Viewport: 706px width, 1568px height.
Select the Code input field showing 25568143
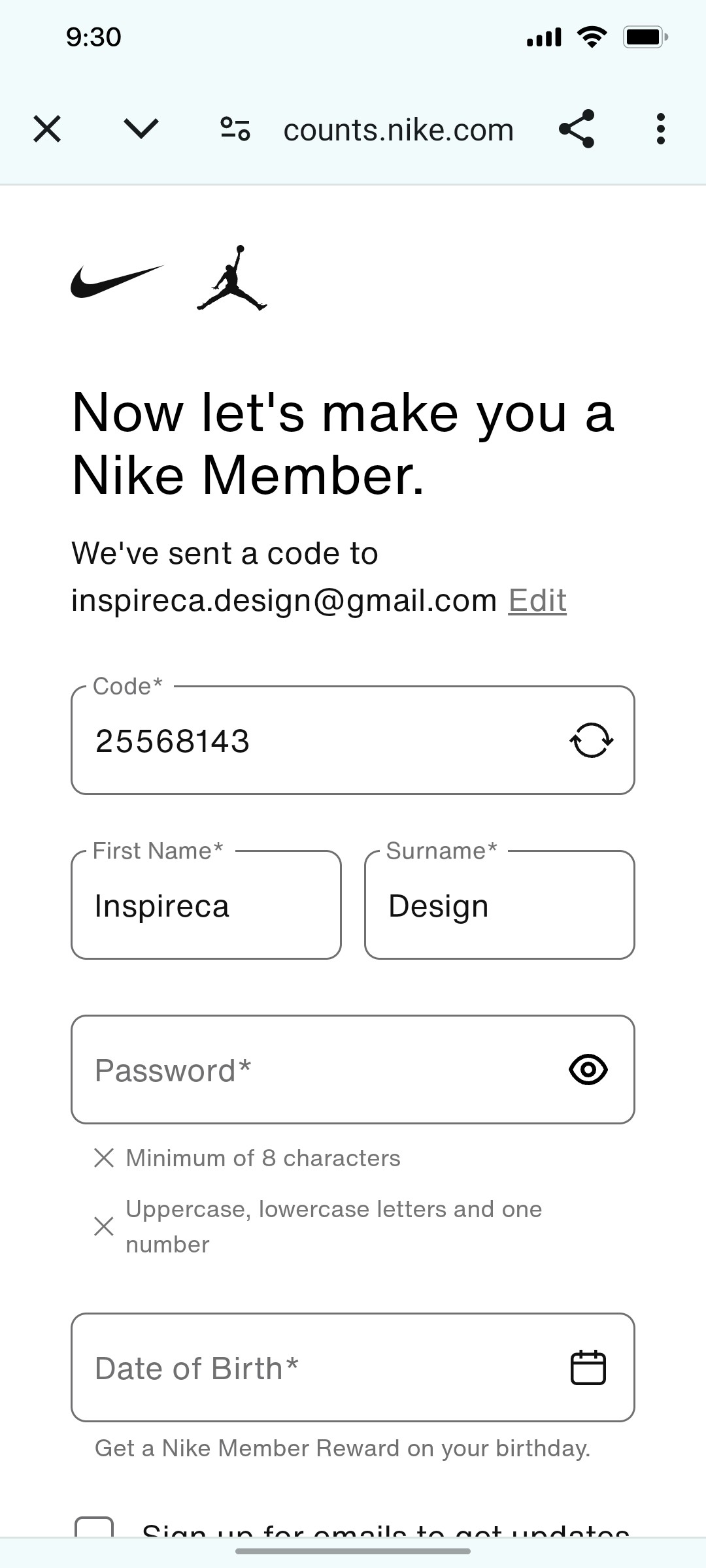pyautogui.click(x=294, y=740)
